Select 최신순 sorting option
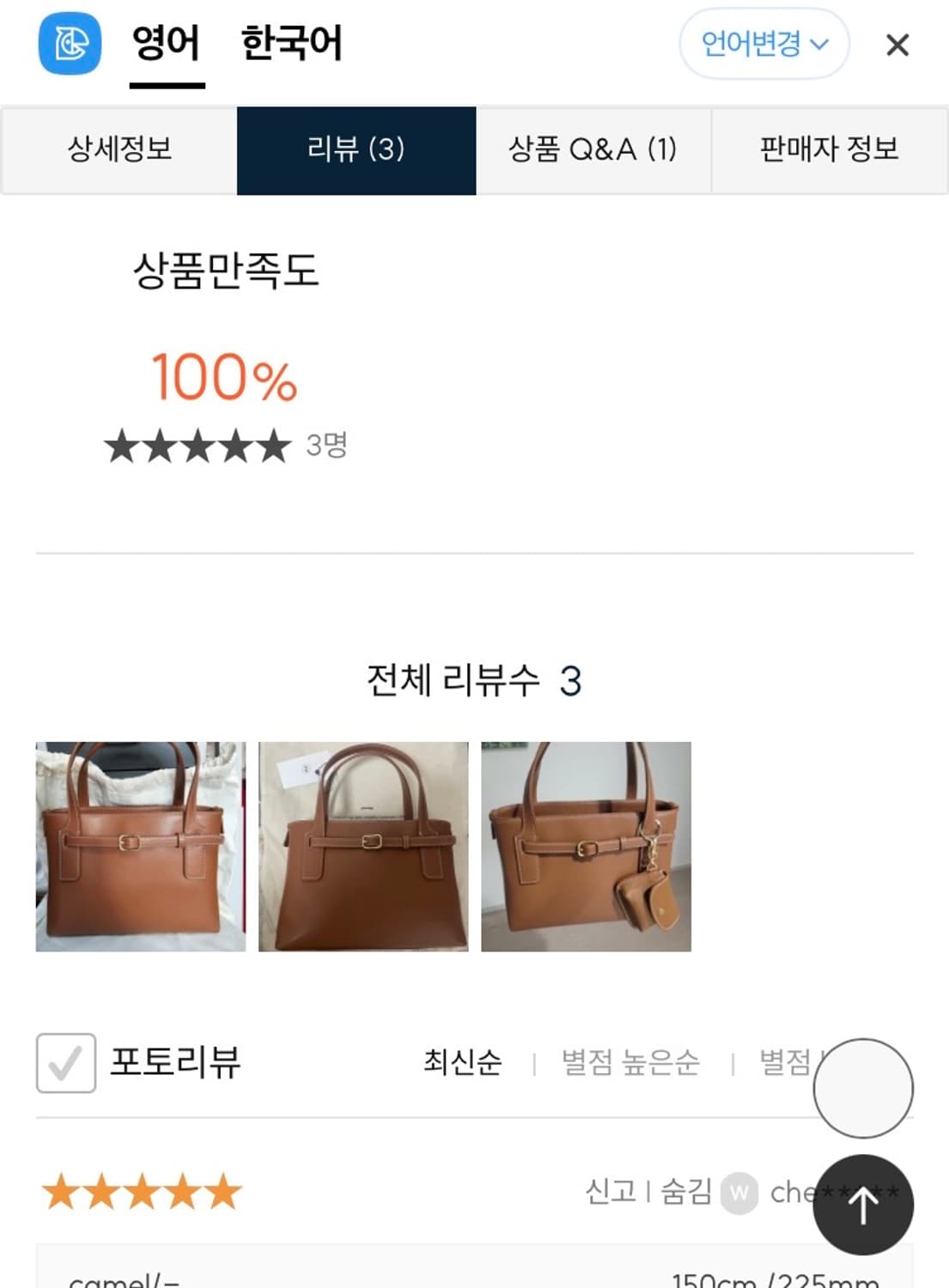The height and width of the screenshot is (1288, 949). tap(465, 1061)
